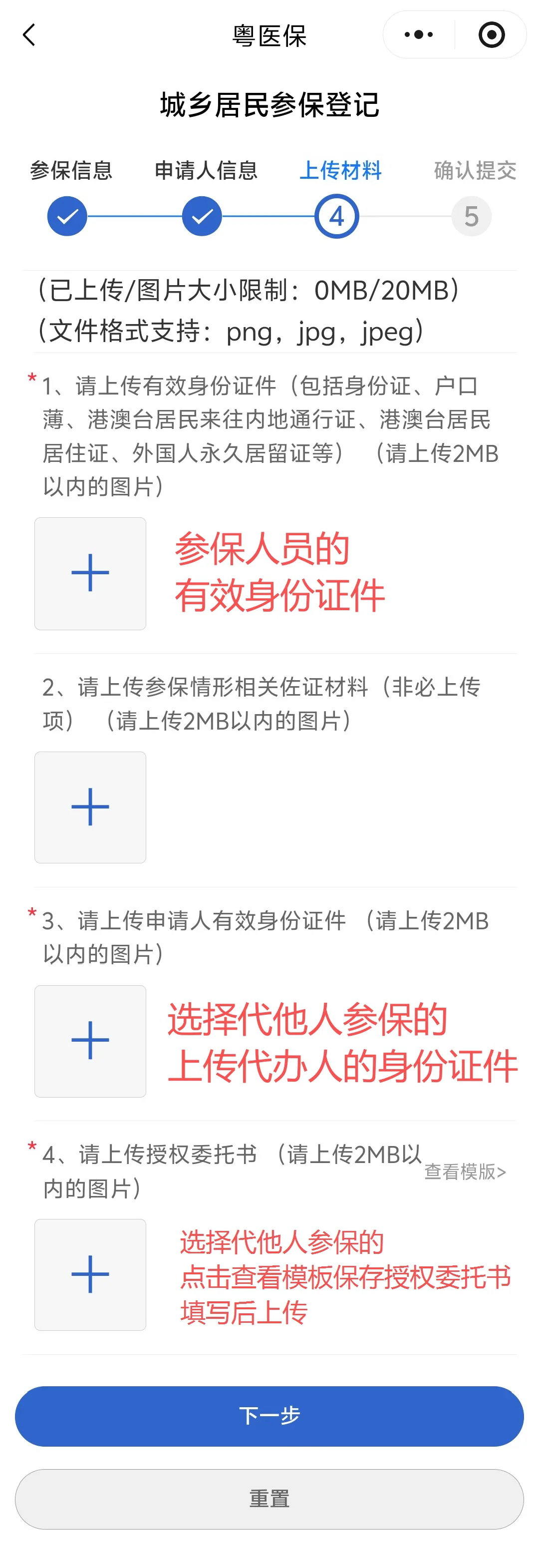Add photo of 有效身份证件 for item 1
This screenshot has width=539, height=1568.
coord(90,573)
